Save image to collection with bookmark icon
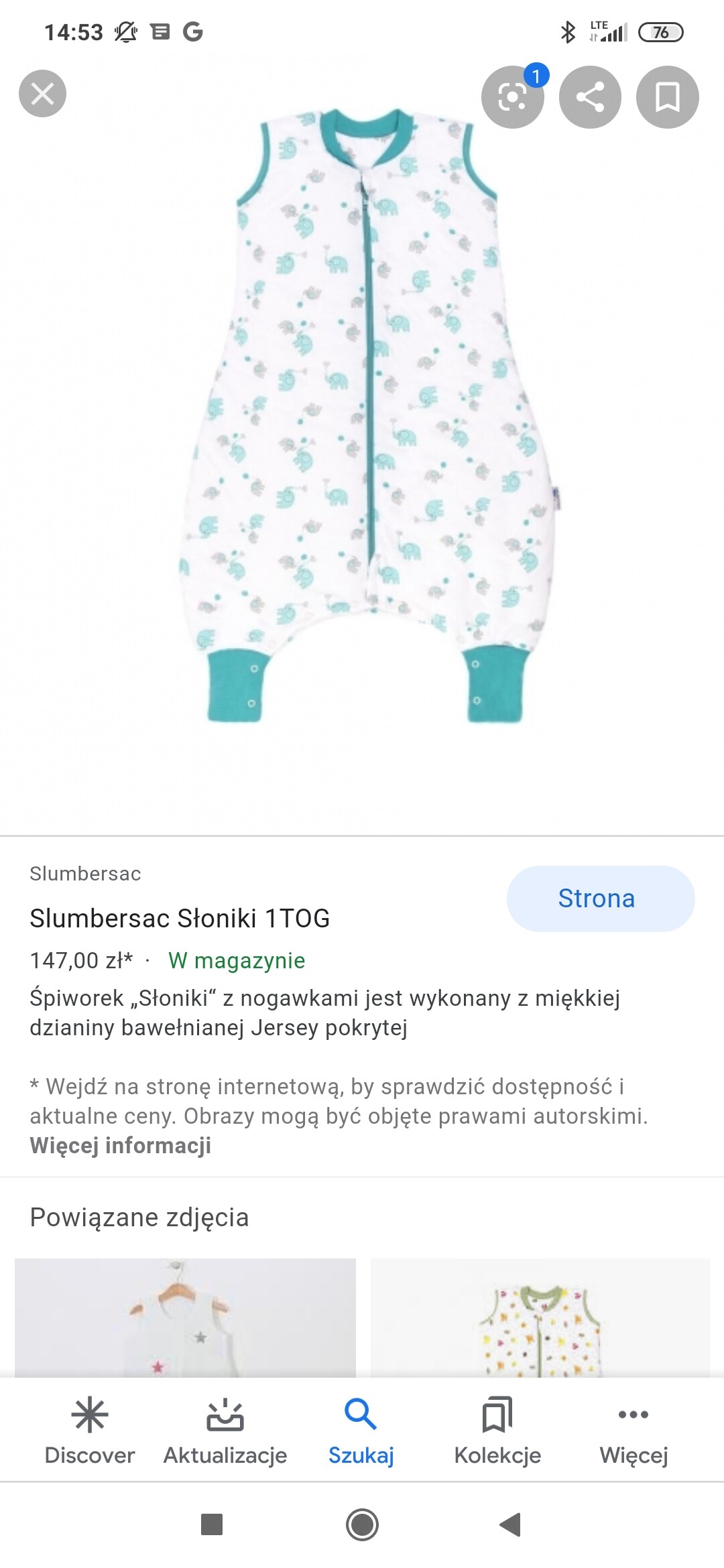Image resolution: width=724 pixels, height=1568 pixels. 667,98
